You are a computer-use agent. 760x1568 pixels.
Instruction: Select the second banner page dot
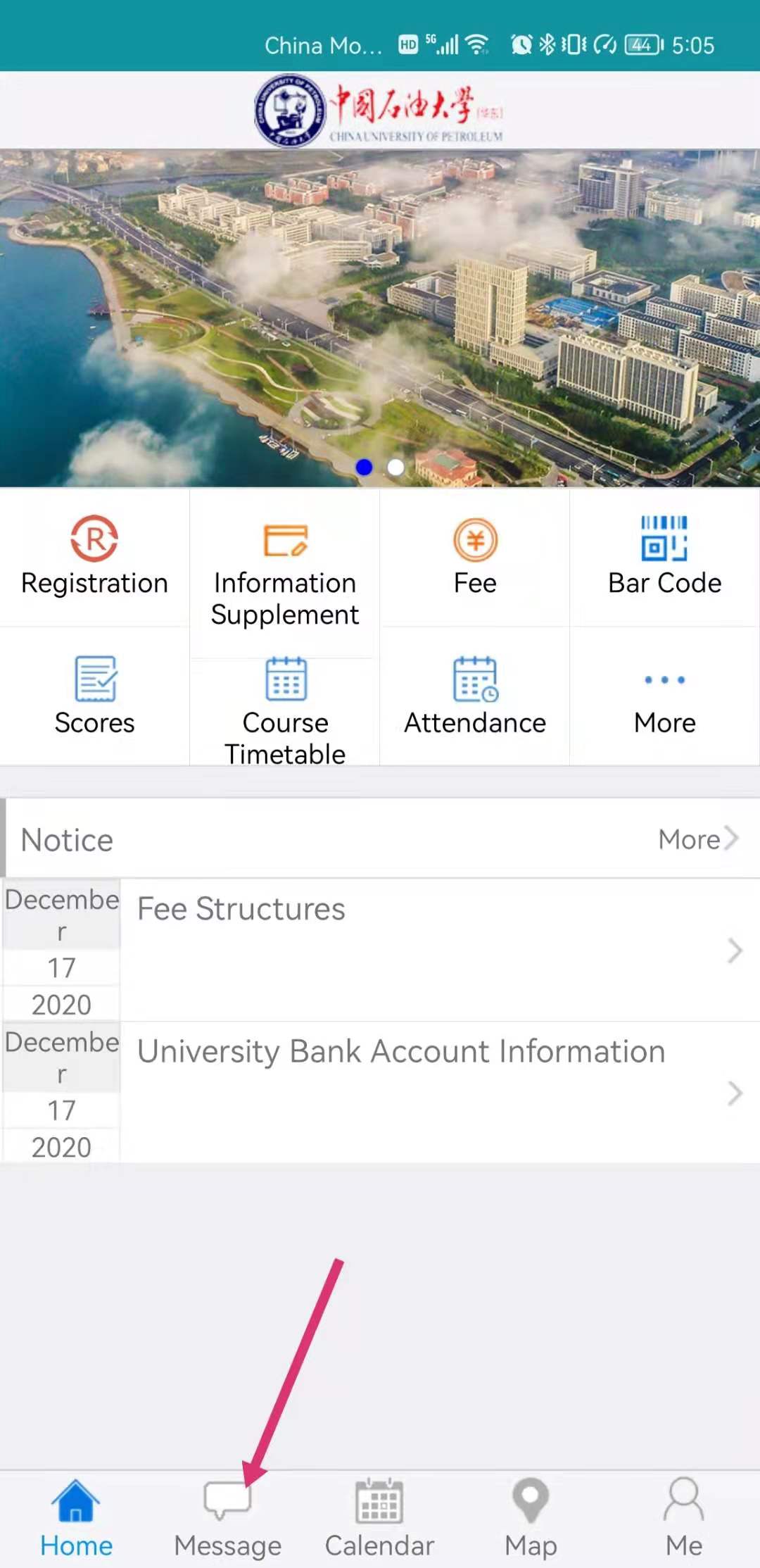pyautogui.click(x=396, y=467)
